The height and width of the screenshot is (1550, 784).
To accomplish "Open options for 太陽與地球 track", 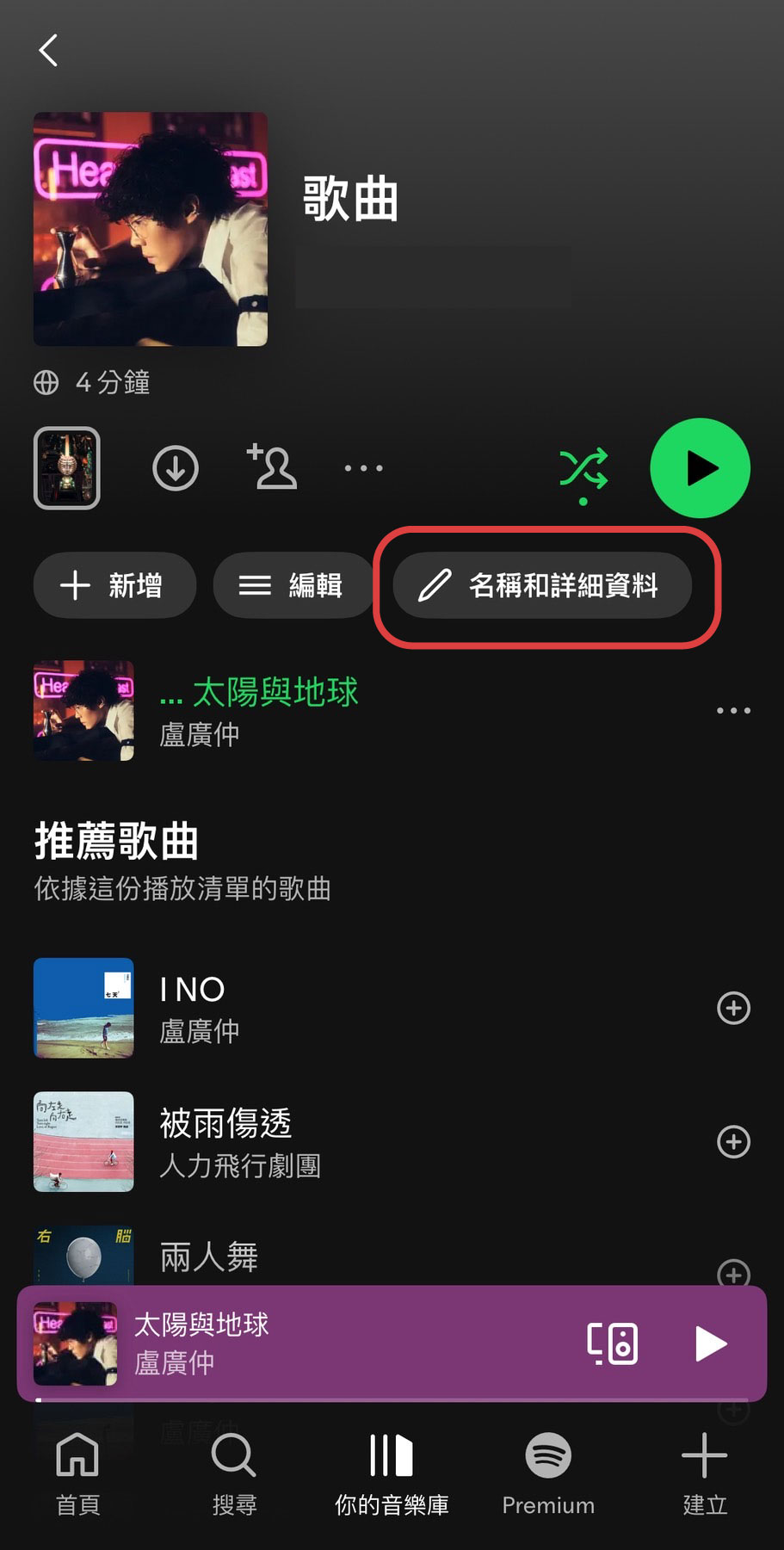I will point(733,711).
